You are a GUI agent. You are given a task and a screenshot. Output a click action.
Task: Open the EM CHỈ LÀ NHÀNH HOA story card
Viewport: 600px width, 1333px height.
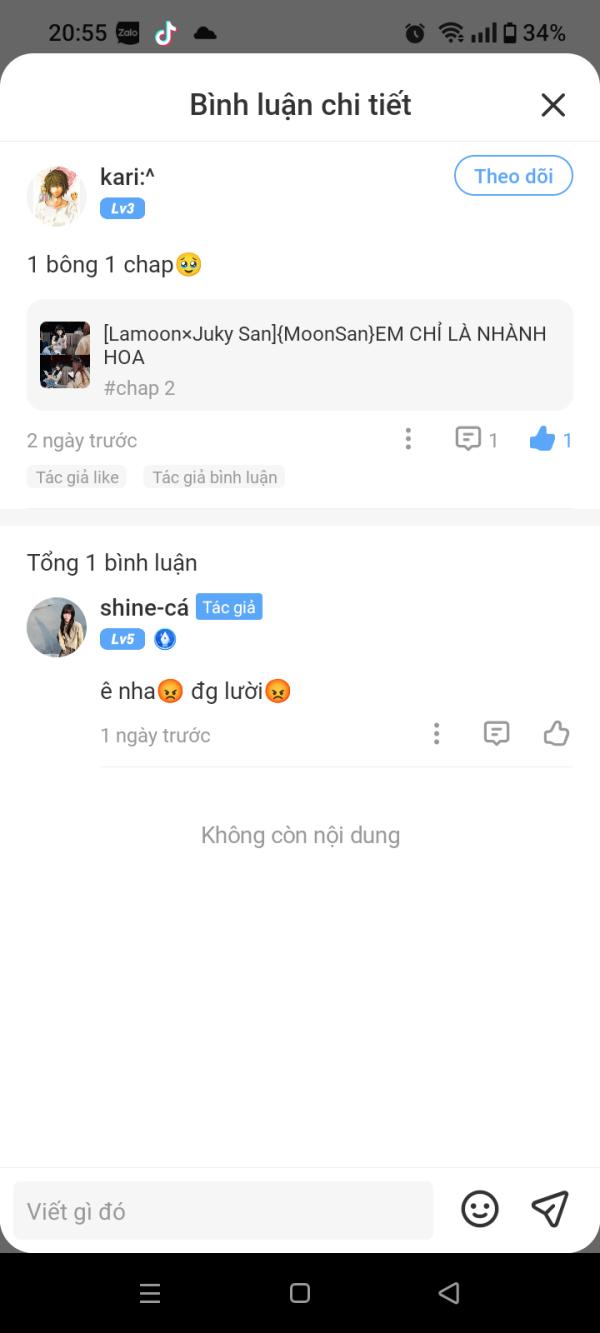tap(300, 355)
